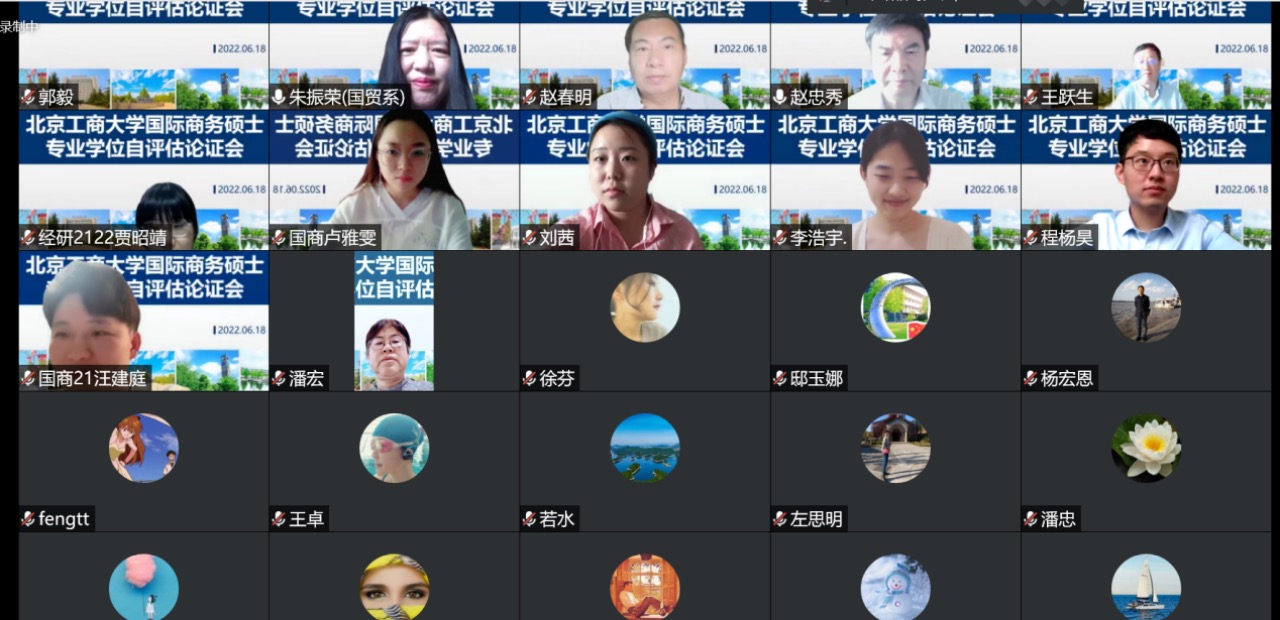The width and height of the screenshot is (1280, 620).
Task: Select 左思明's participant tile
Action: point(895,461)
